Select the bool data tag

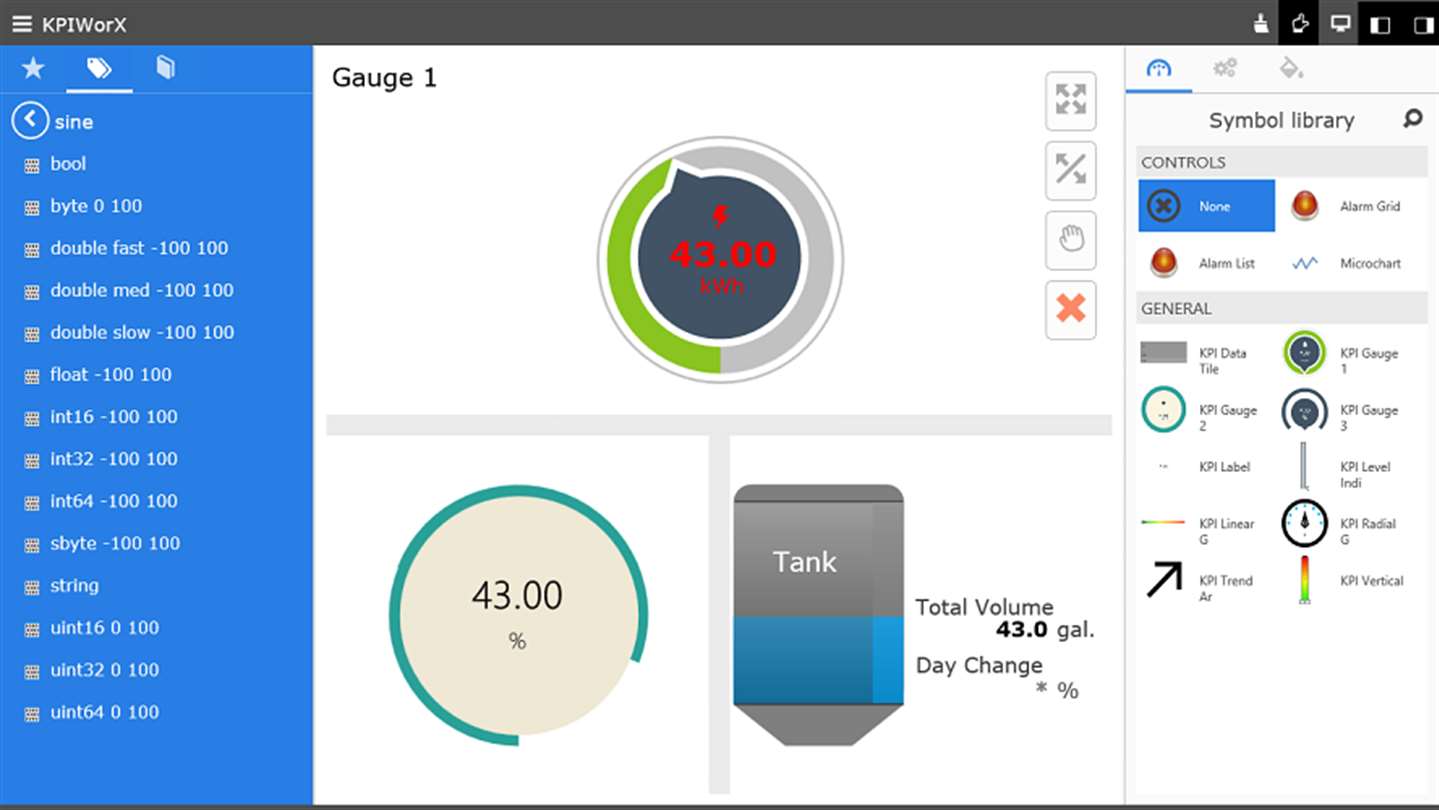pyautogui.click(x=68, y=164)
